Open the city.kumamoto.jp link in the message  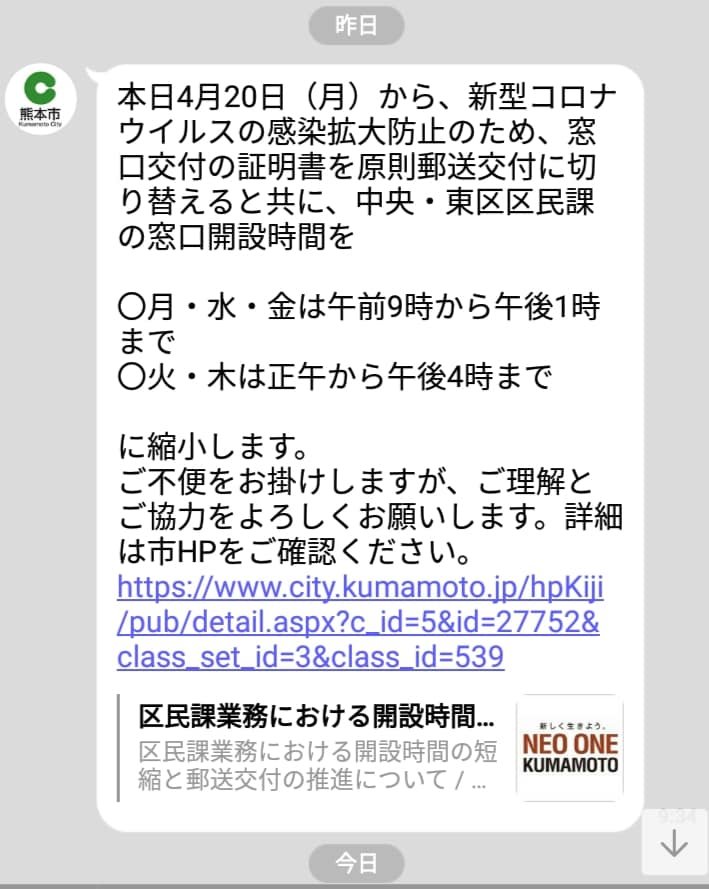pos(358,621)
